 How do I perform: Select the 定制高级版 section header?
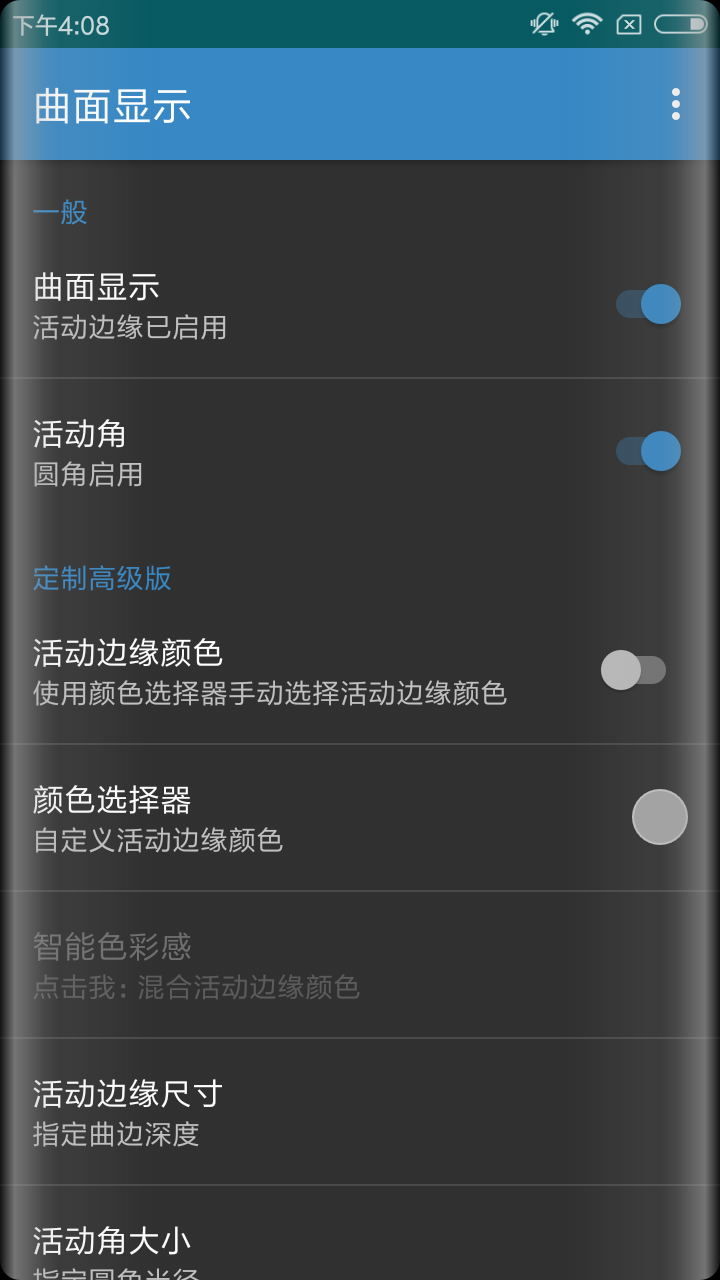tap(100, 579)
